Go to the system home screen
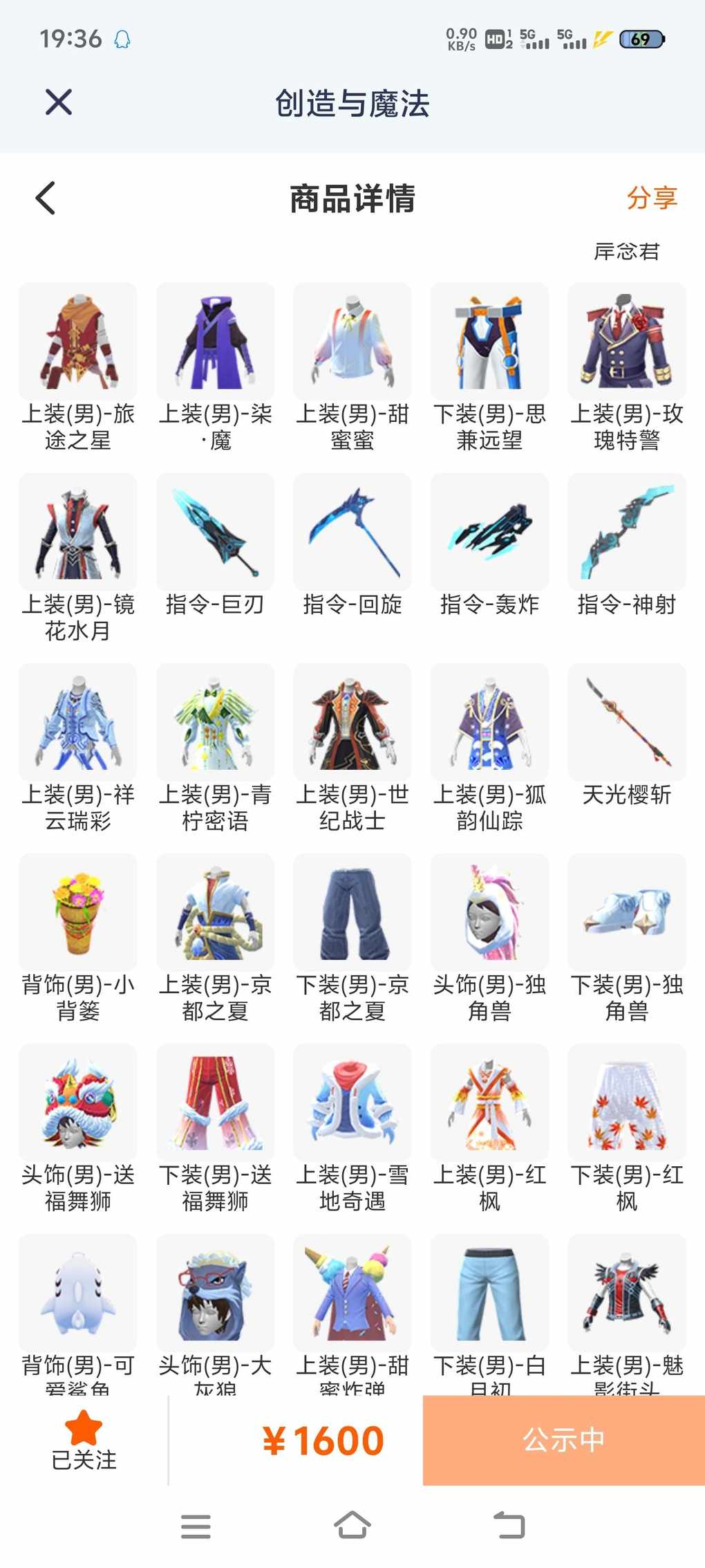This screenshot has width=705, height=1568. 352,1525
